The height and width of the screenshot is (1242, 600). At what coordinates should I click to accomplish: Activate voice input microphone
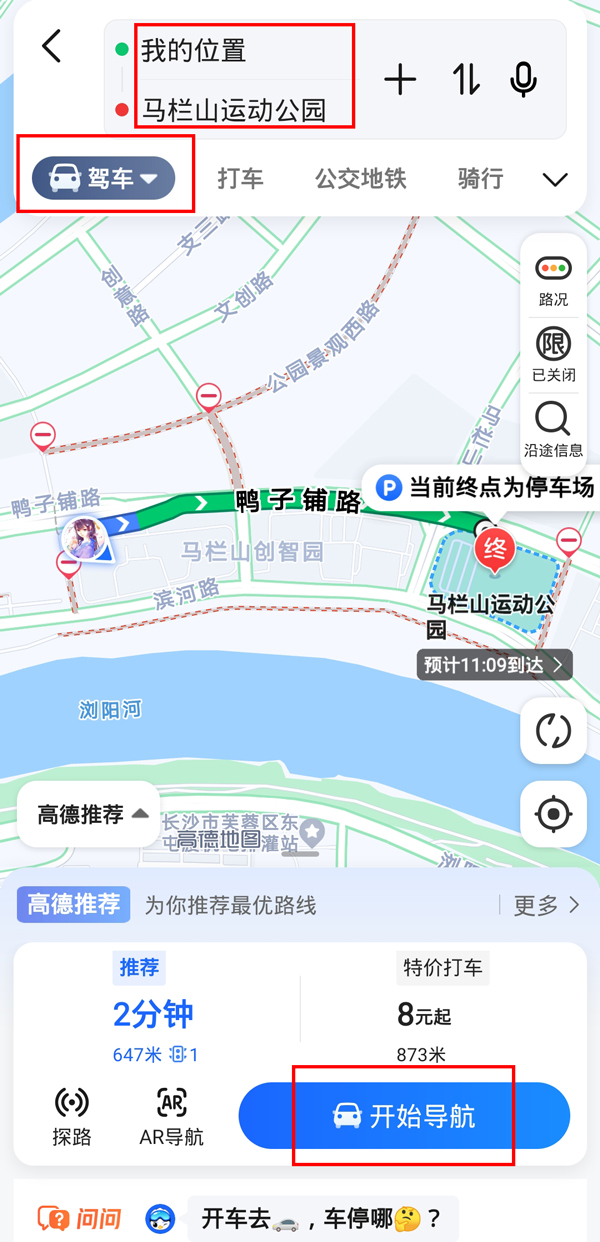(x=523, y=80)
